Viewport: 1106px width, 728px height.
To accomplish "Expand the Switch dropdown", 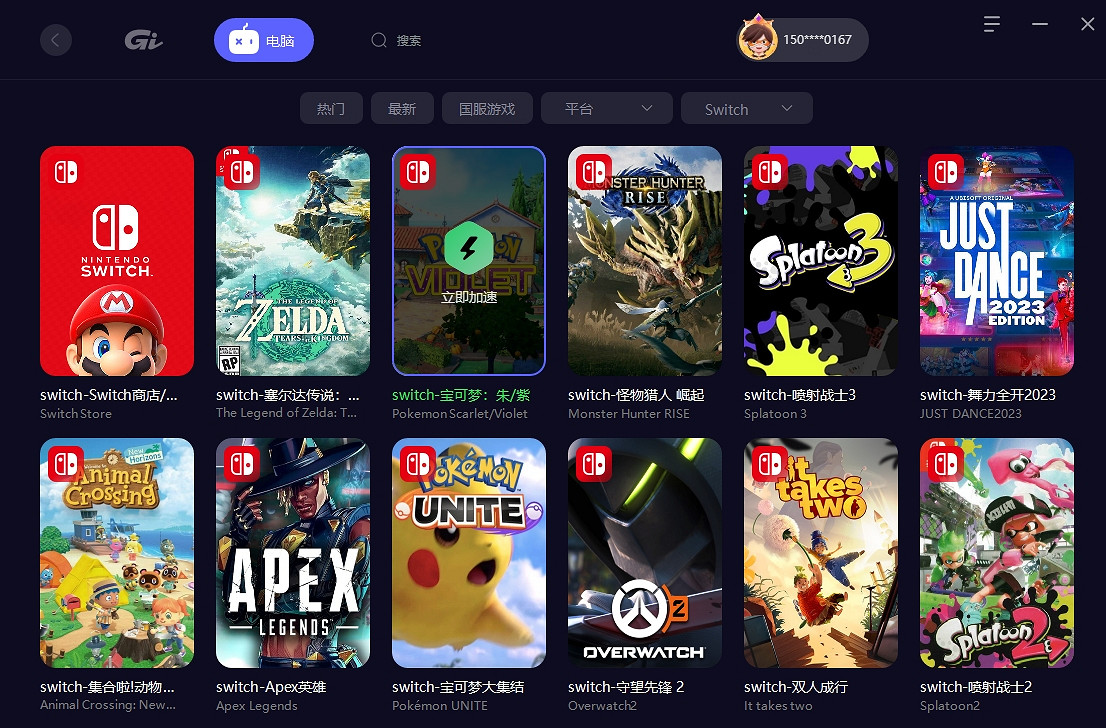I will point(746,109).
